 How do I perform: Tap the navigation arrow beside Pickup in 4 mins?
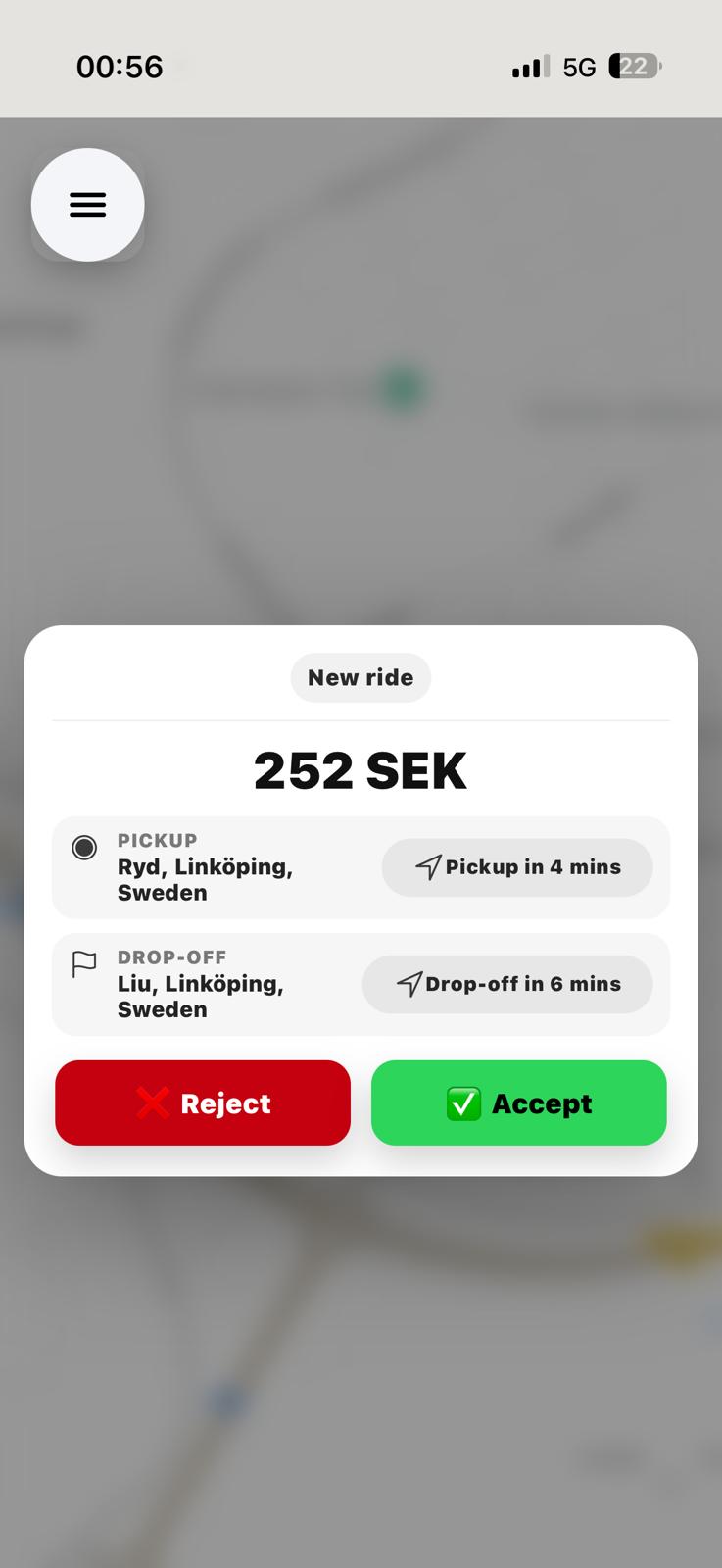pos(428,866)
